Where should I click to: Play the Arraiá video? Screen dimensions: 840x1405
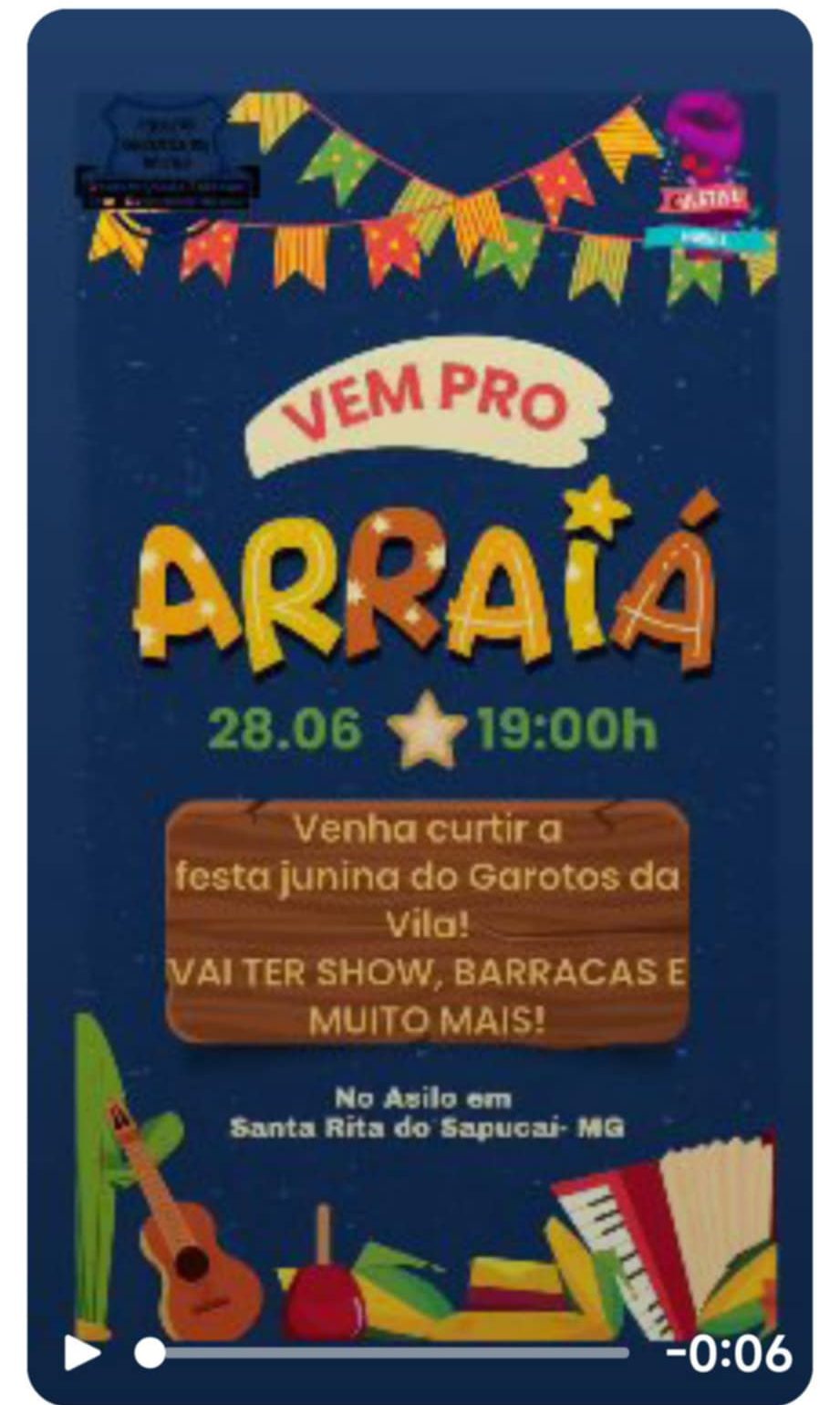coord(81,1352)
